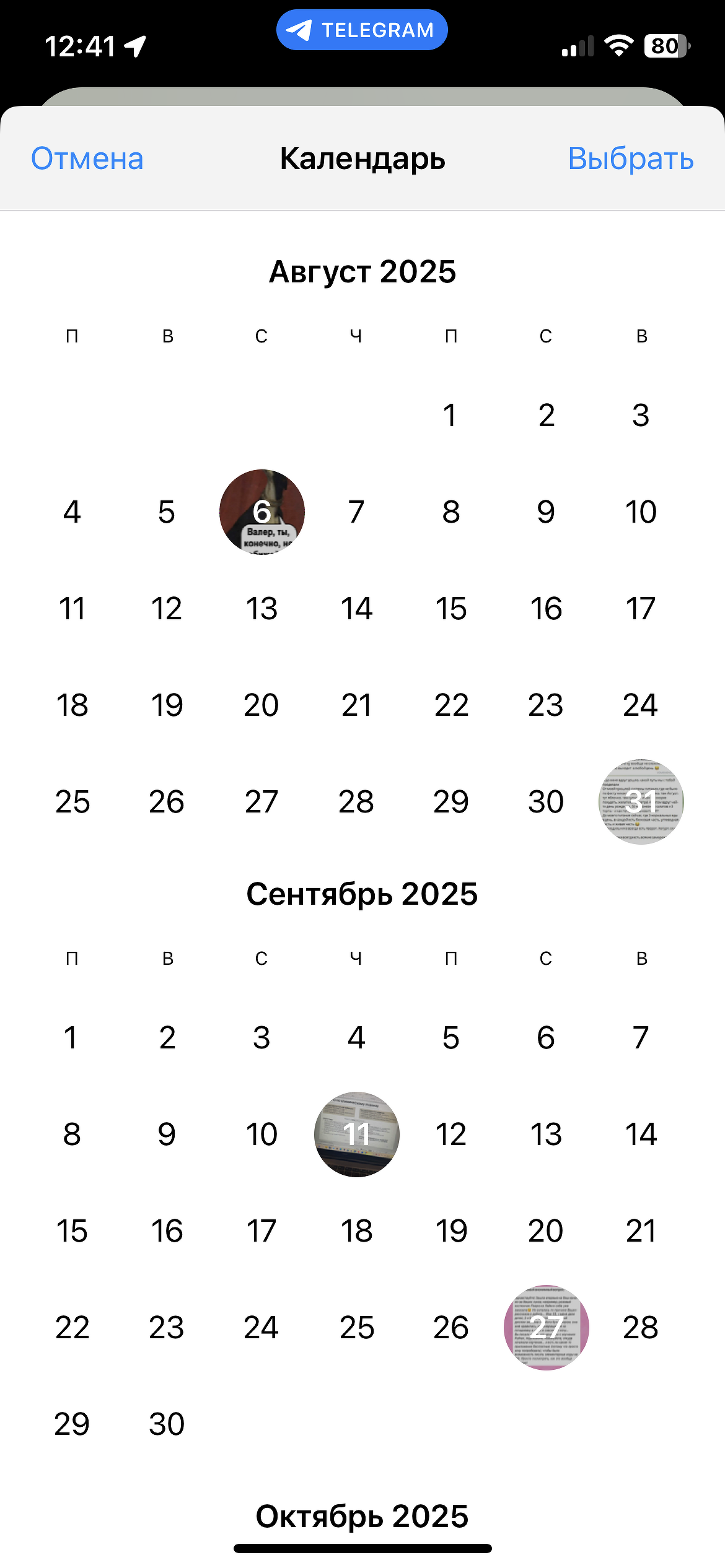Tap Отмена to close the calendar
Viewport: 725px width, 1568px height.
point(87,159)
